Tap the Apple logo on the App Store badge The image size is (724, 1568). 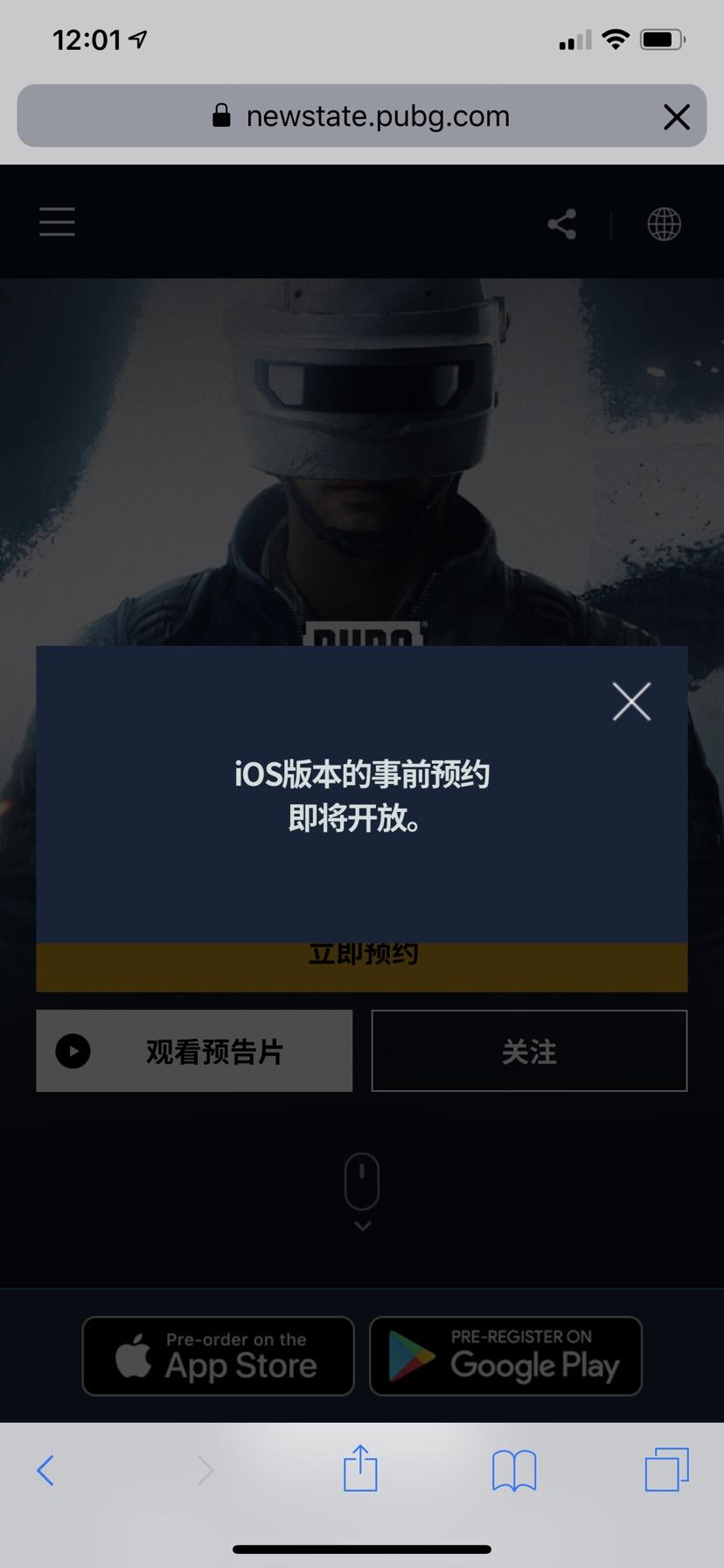tap(133, 1355)
